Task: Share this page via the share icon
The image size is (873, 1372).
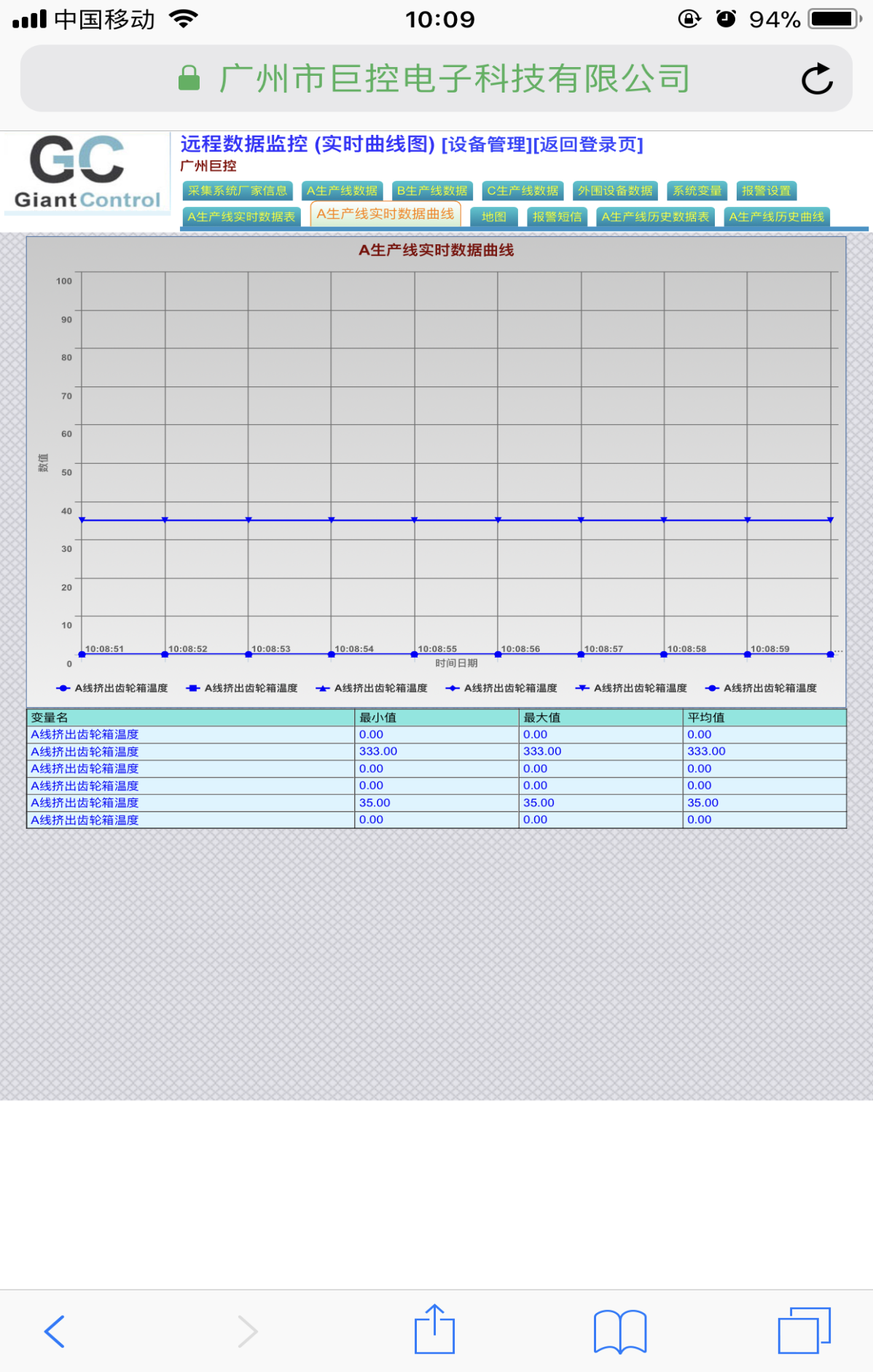Action: pos(435,1330)
